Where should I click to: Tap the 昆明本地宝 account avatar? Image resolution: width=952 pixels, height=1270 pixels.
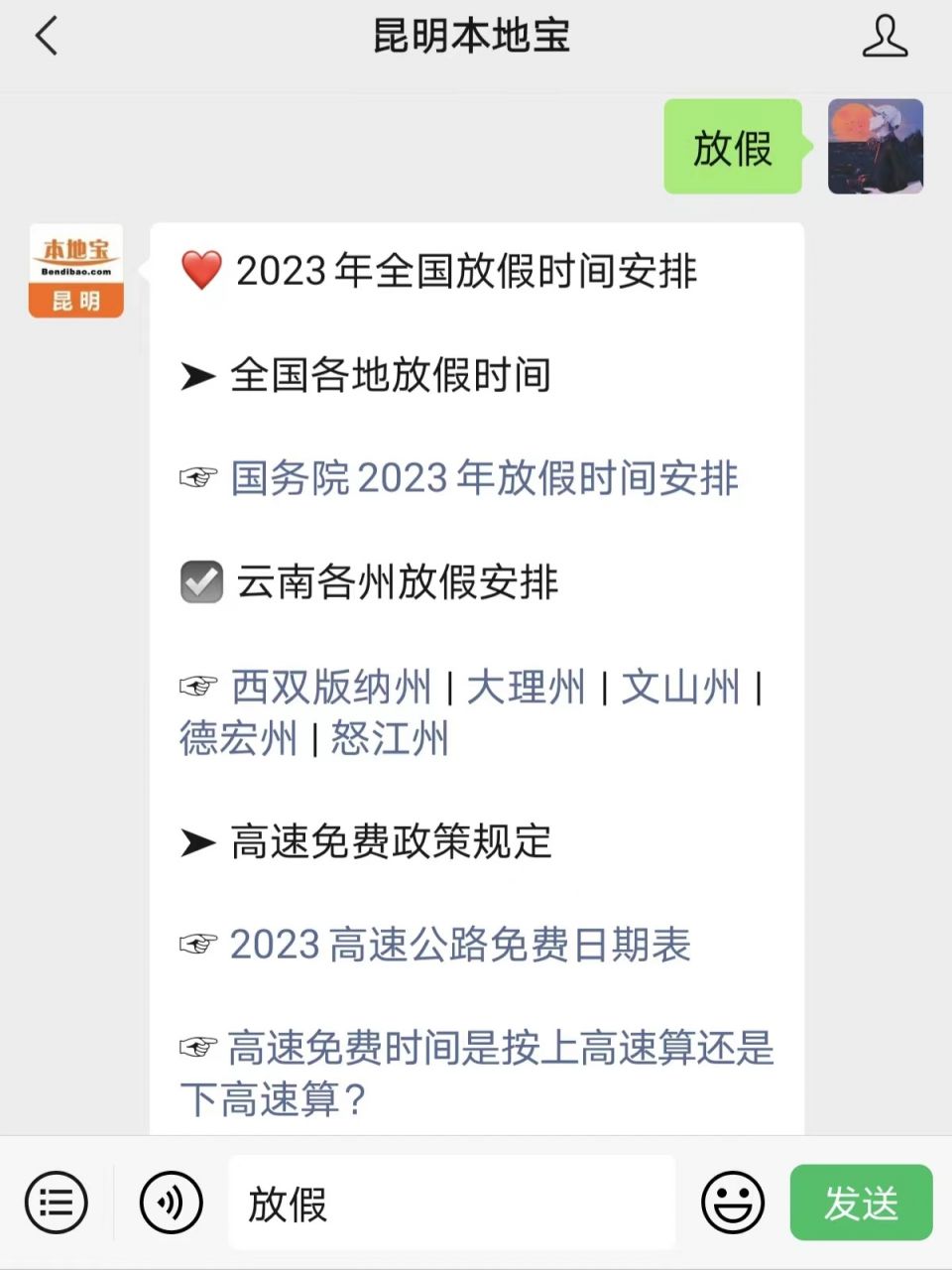75,270
